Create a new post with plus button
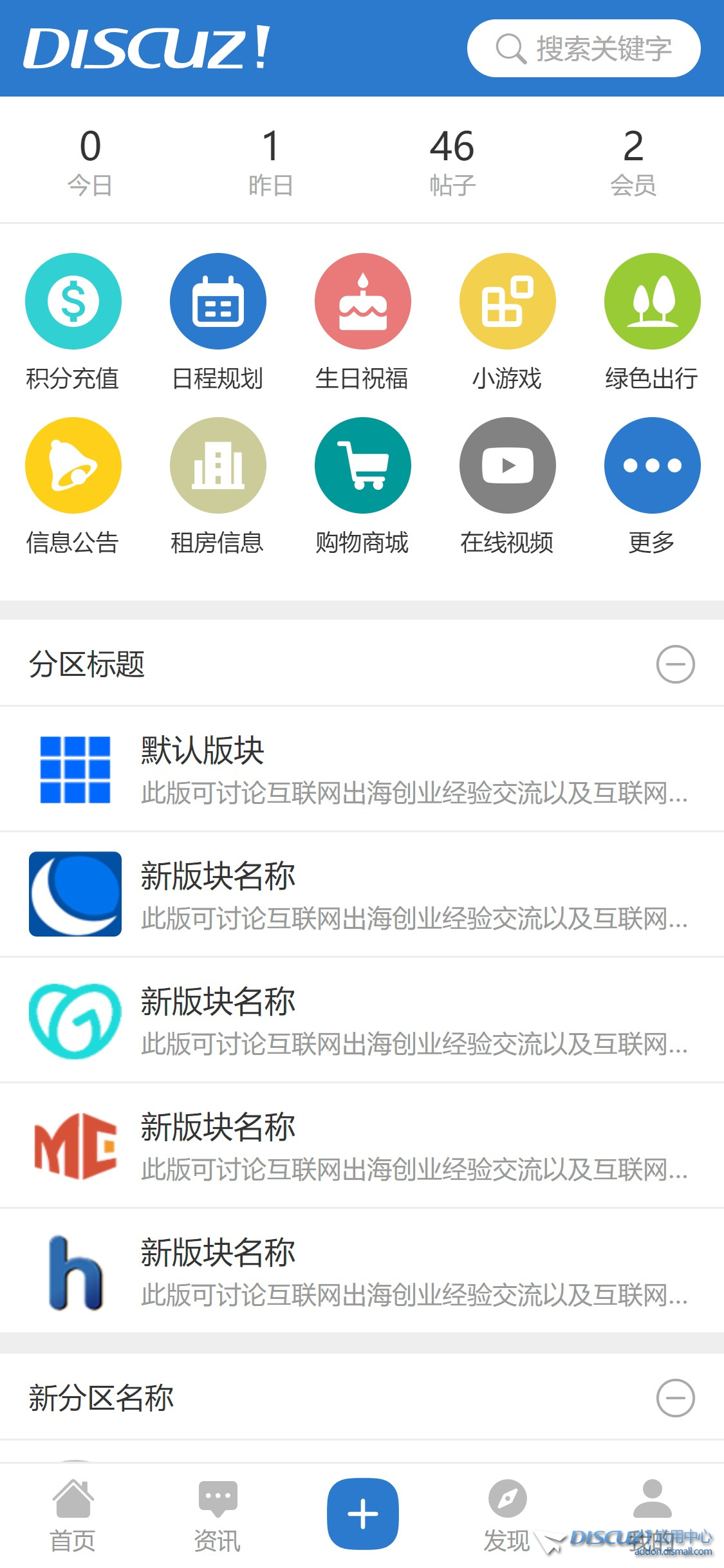The image size is (724, 1568). click(362, 1514)
